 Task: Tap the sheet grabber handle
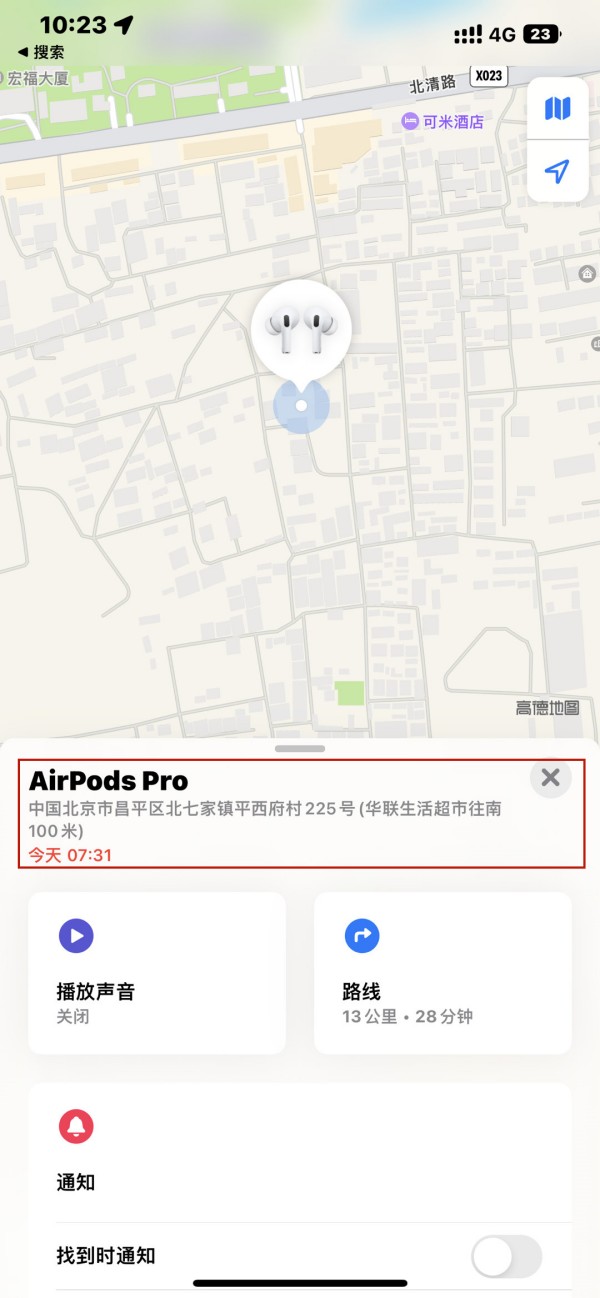[300, 748]
